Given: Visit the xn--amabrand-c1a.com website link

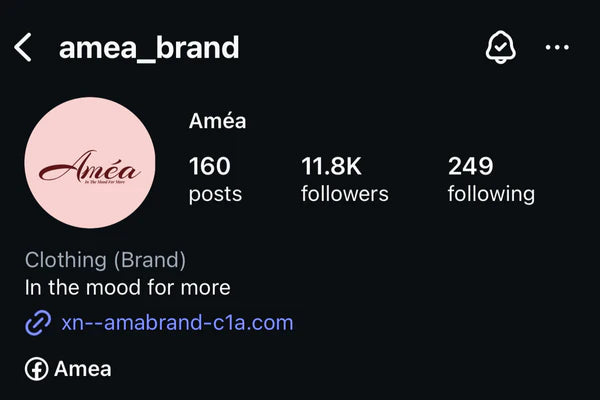Looking at the screenshot, I should pos(176,323).
